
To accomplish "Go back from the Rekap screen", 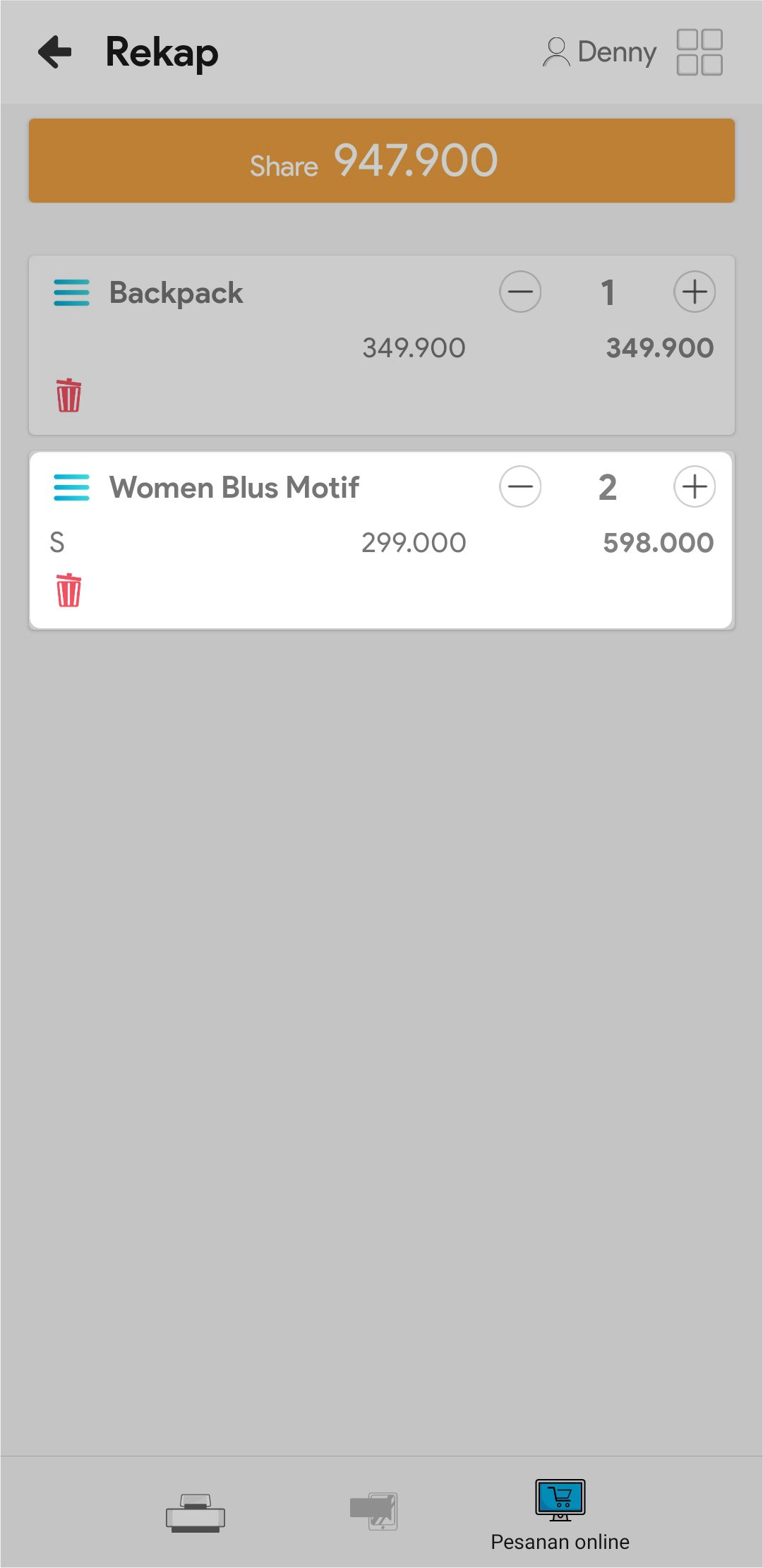I will click(55, 52).
